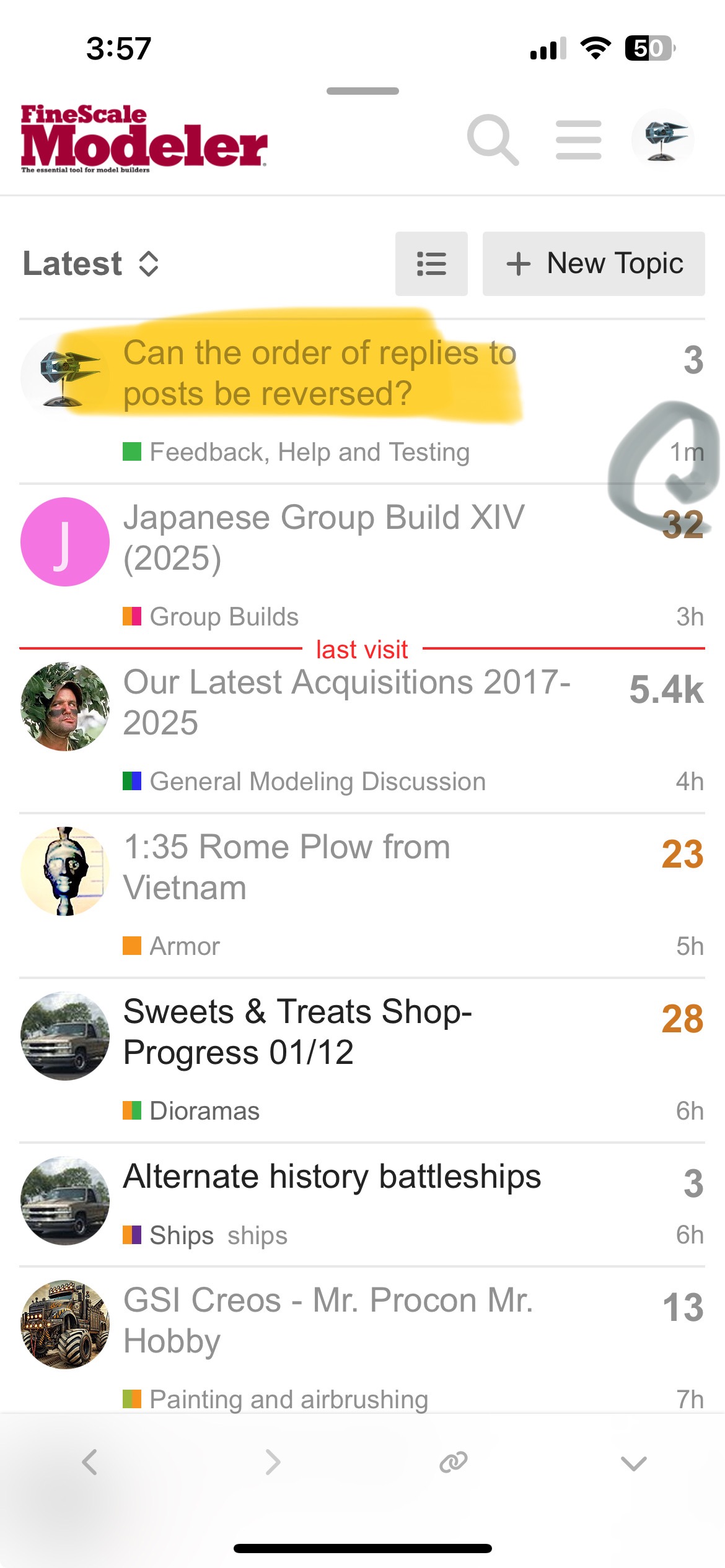Open Our Latest Acquisitions 2017-2025 topic
Image resolution: width=725 pixels, height=1568 pixels.
[346, 702]
